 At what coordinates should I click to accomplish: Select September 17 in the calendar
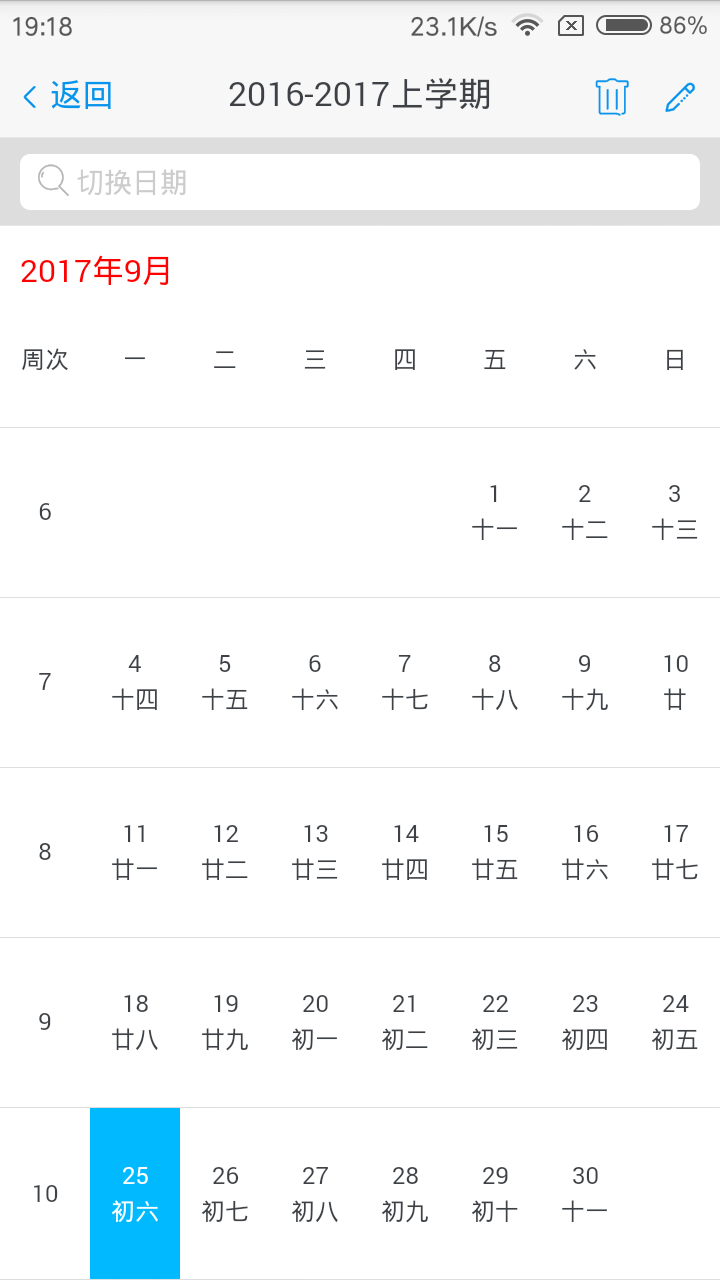(675, 852)
